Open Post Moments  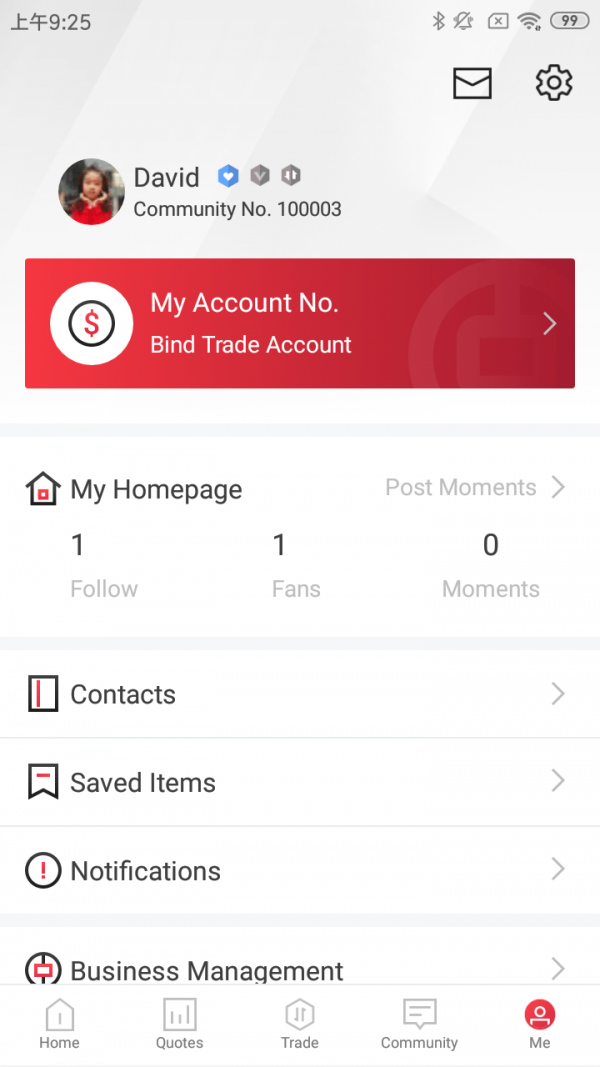pos(475,488)
